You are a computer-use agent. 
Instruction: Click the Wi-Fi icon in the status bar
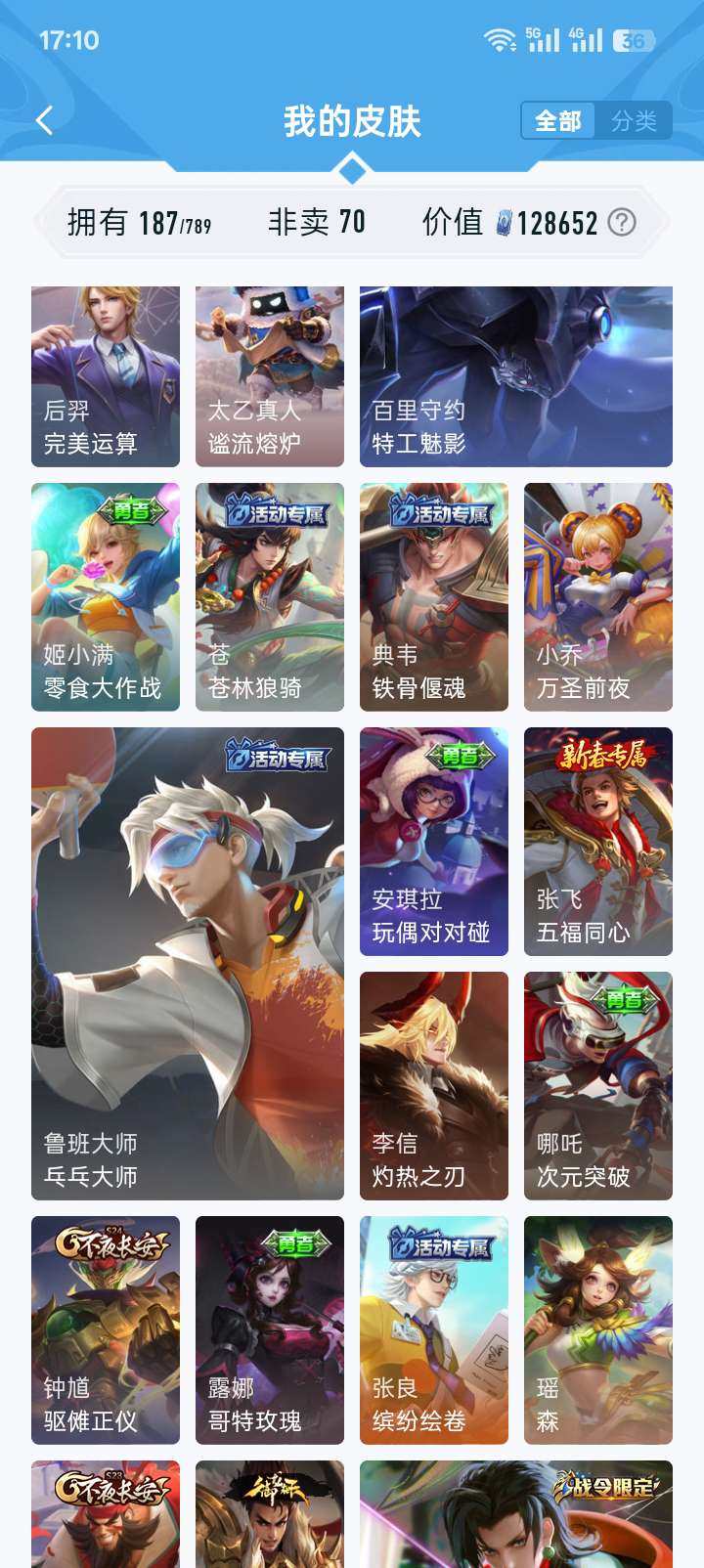point(503,40)
